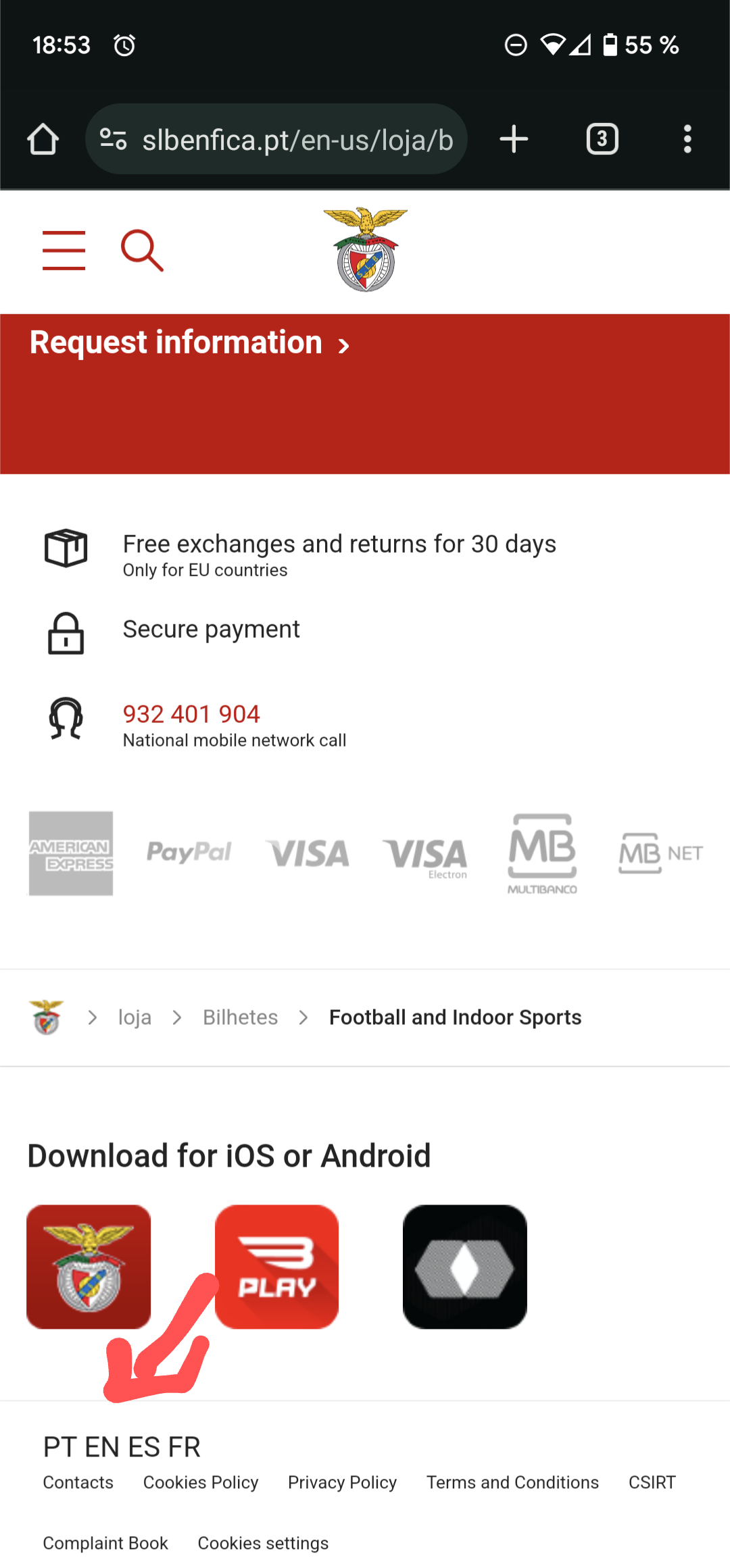Tap the Benfica logo in header
Viewport: 730px width, 1568px height.
tap(365, 250)
